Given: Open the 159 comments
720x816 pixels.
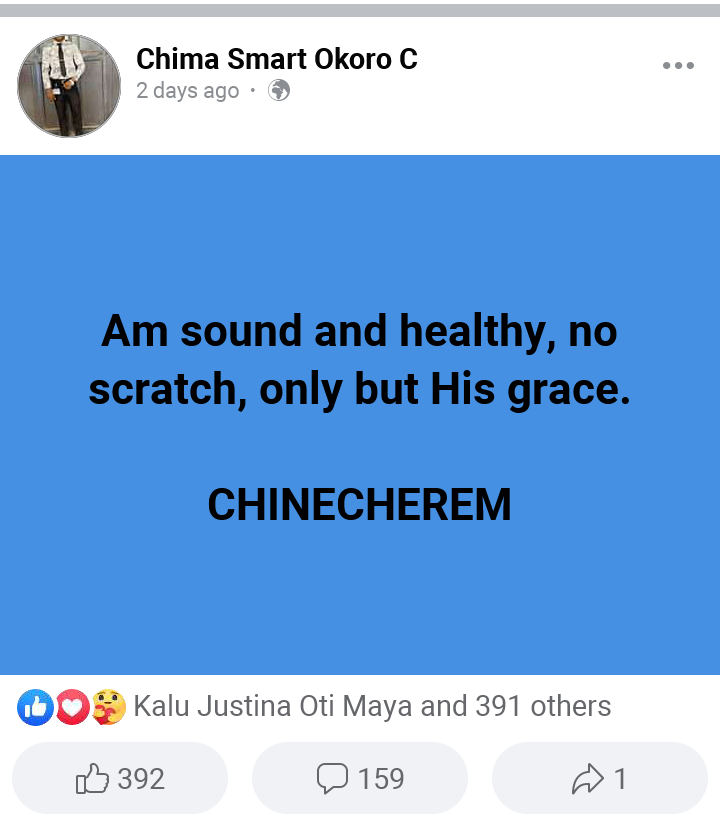Looking at the screenshot, I should 360,778.
